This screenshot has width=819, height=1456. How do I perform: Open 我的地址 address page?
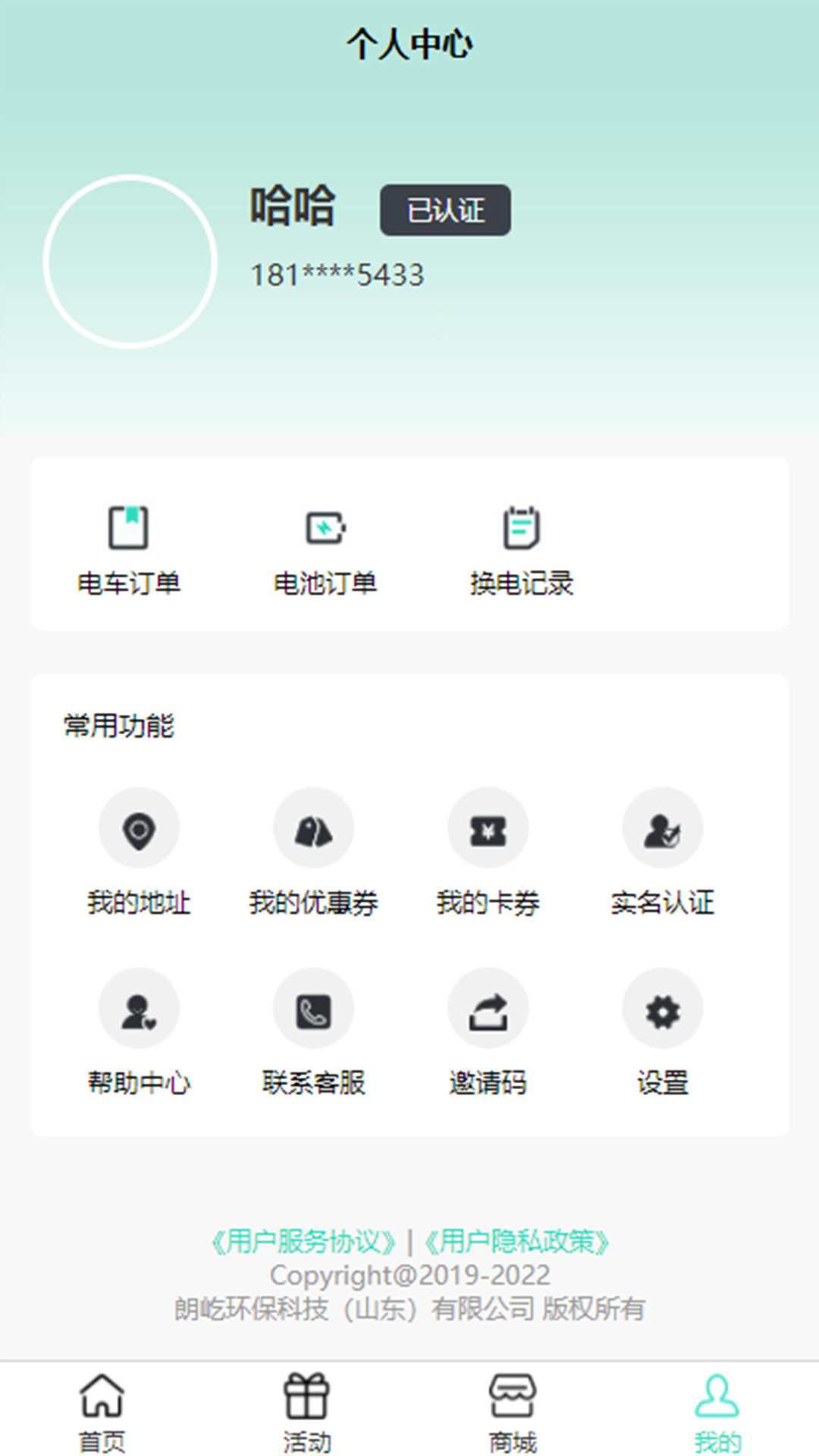pyautogui.click(x=139, y=852)
